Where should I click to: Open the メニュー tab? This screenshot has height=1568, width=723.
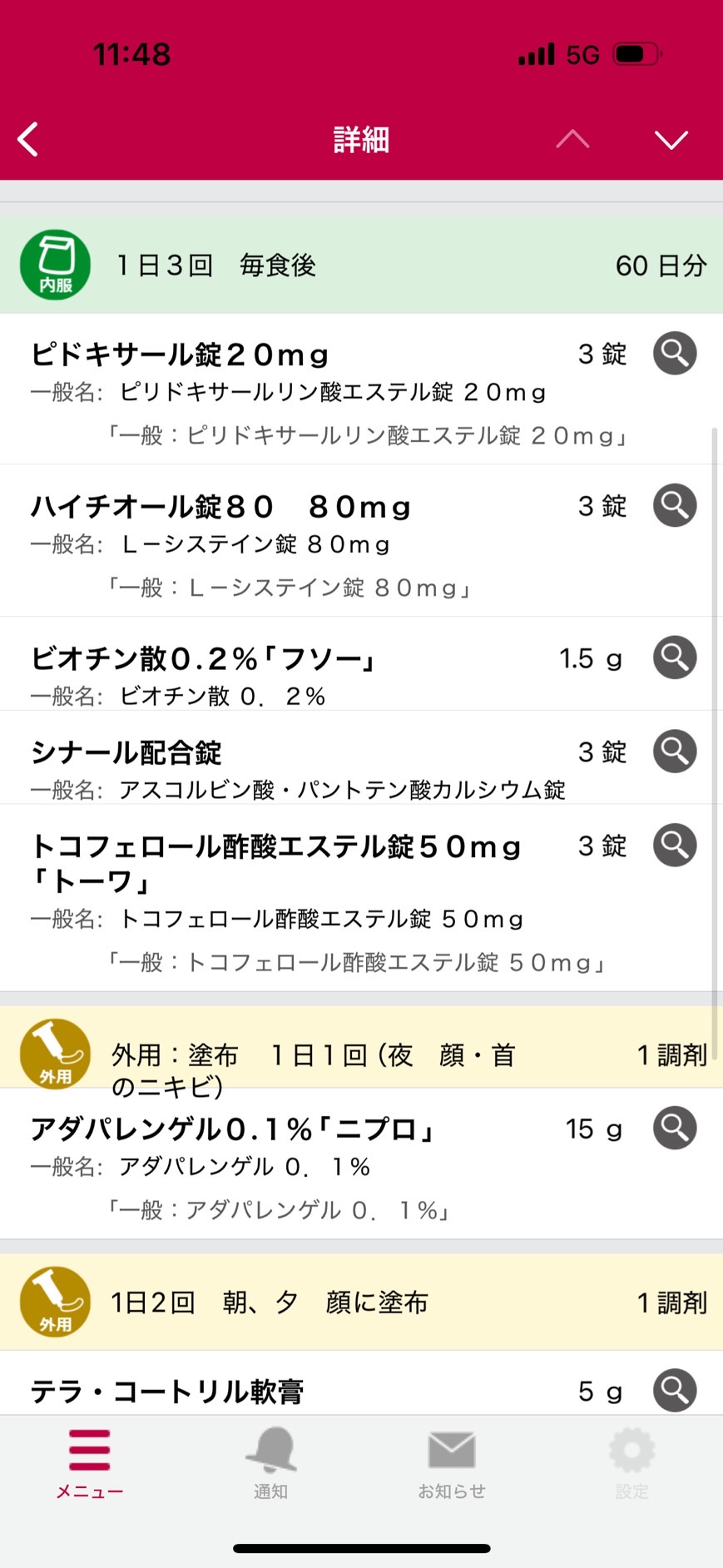[x=90, y=1464]
